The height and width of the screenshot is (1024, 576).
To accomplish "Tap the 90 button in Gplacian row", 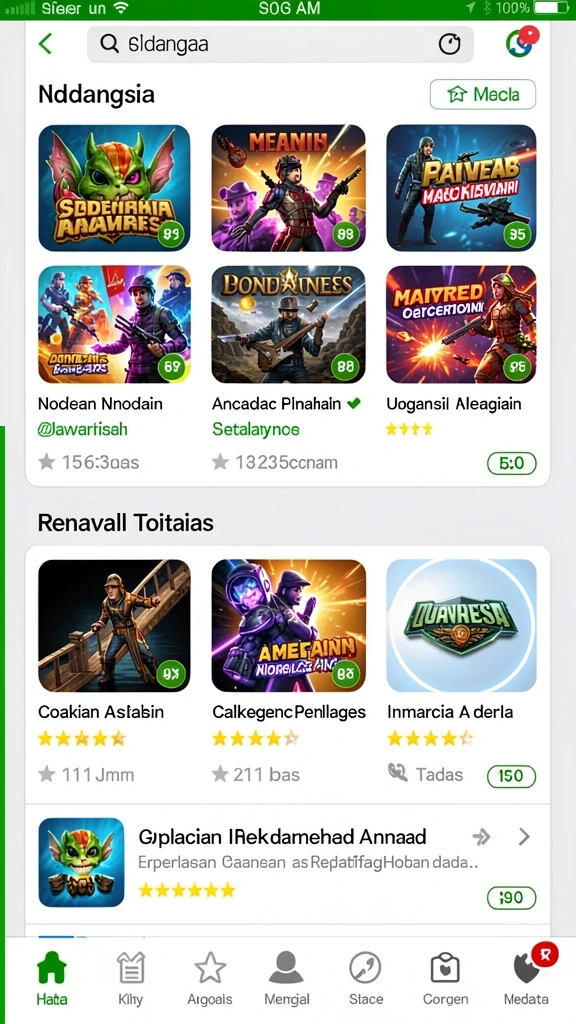I will pos(511,898).
